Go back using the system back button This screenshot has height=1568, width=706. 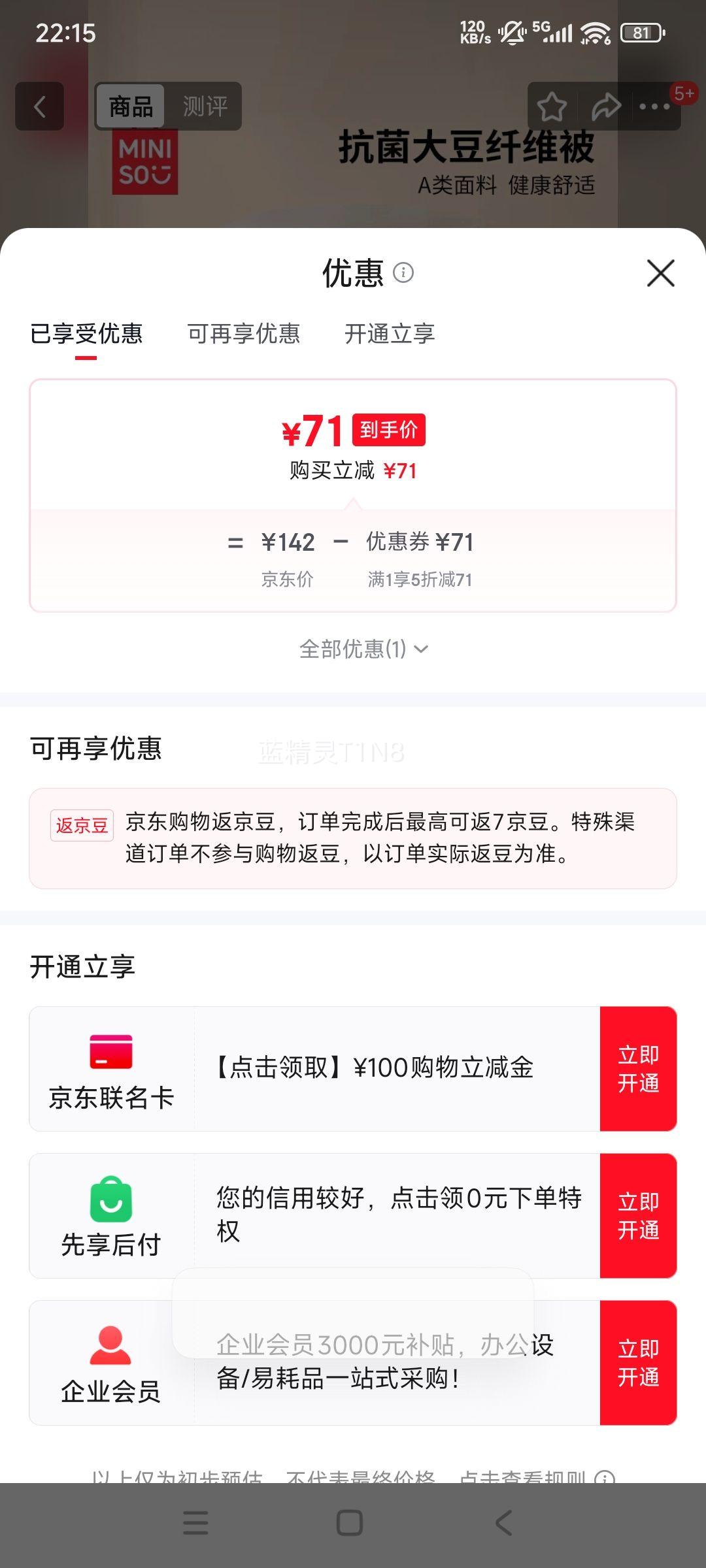coord(503,1523)
